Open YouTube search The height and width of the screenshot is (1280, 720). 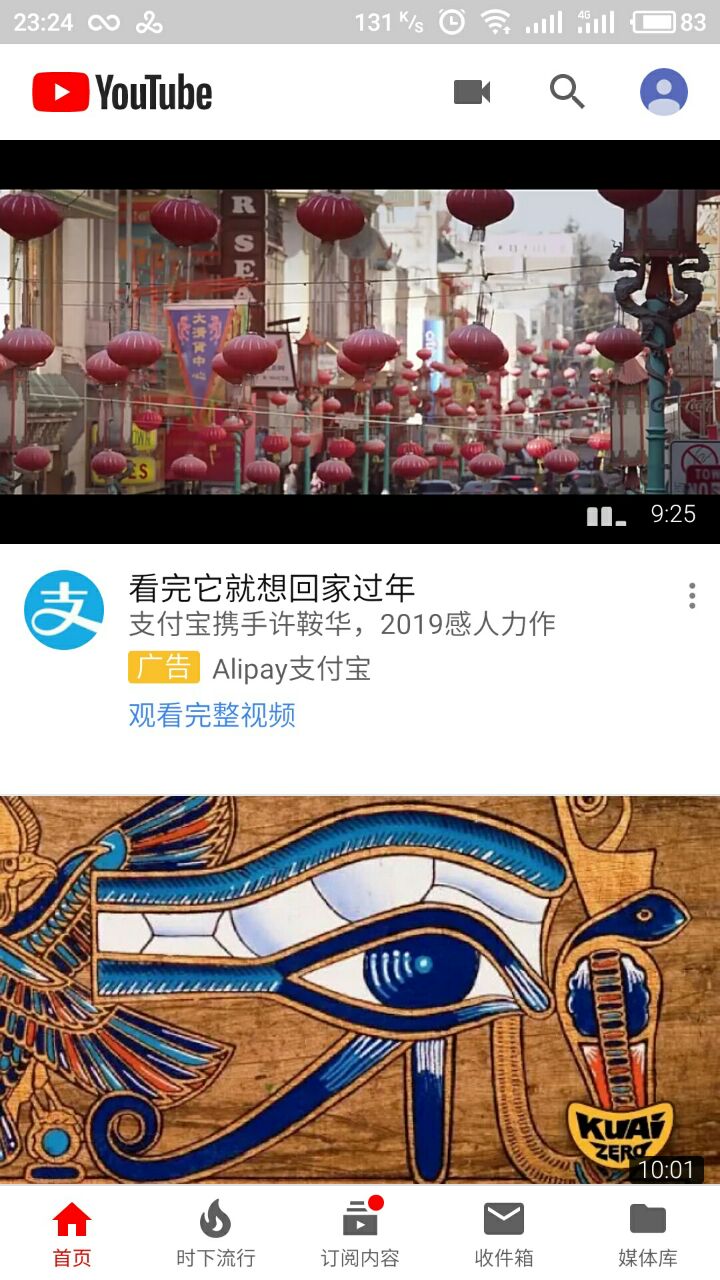tap(567, 92)
